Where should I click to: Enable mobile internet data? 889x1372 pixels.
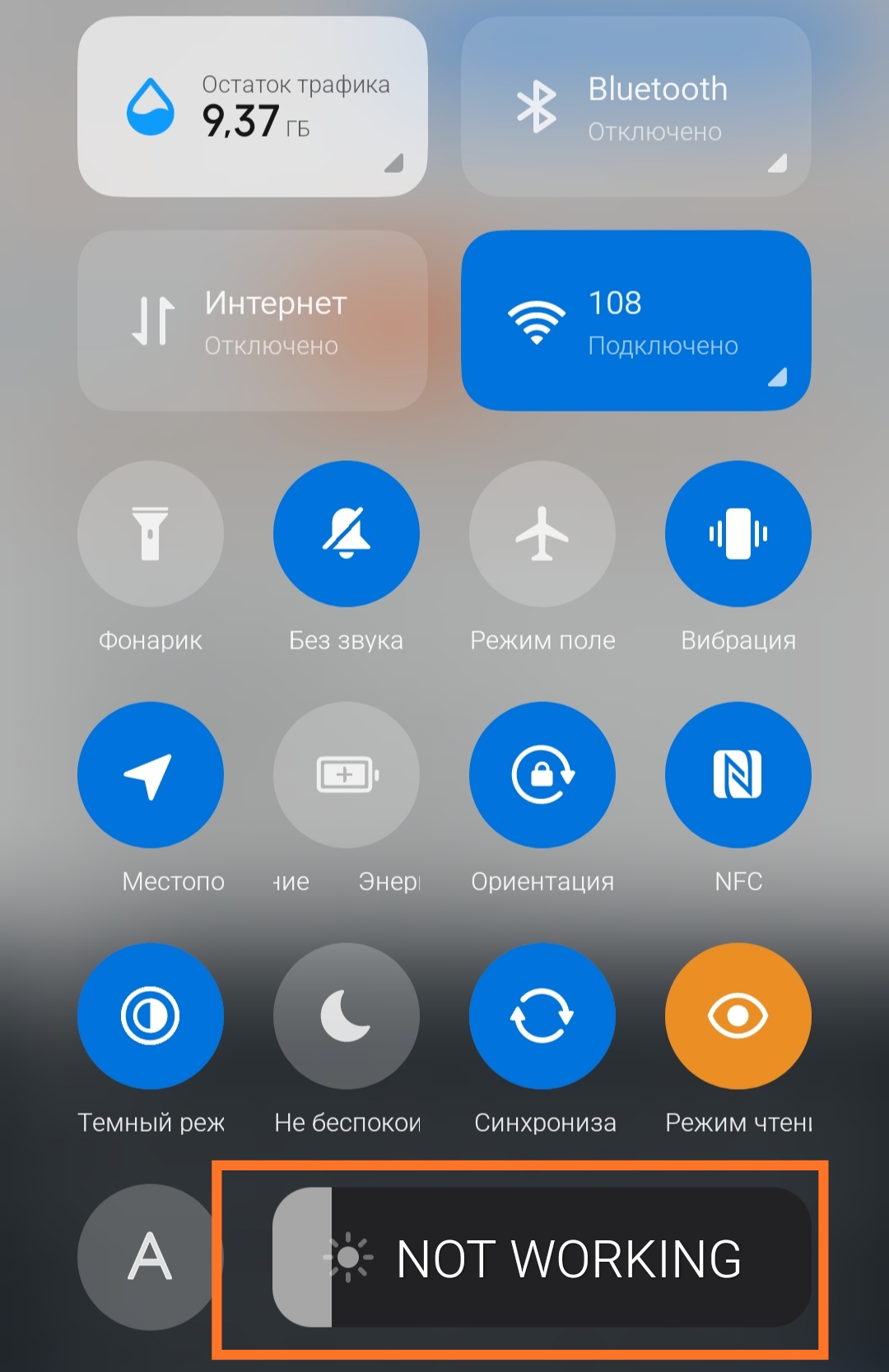252,321
